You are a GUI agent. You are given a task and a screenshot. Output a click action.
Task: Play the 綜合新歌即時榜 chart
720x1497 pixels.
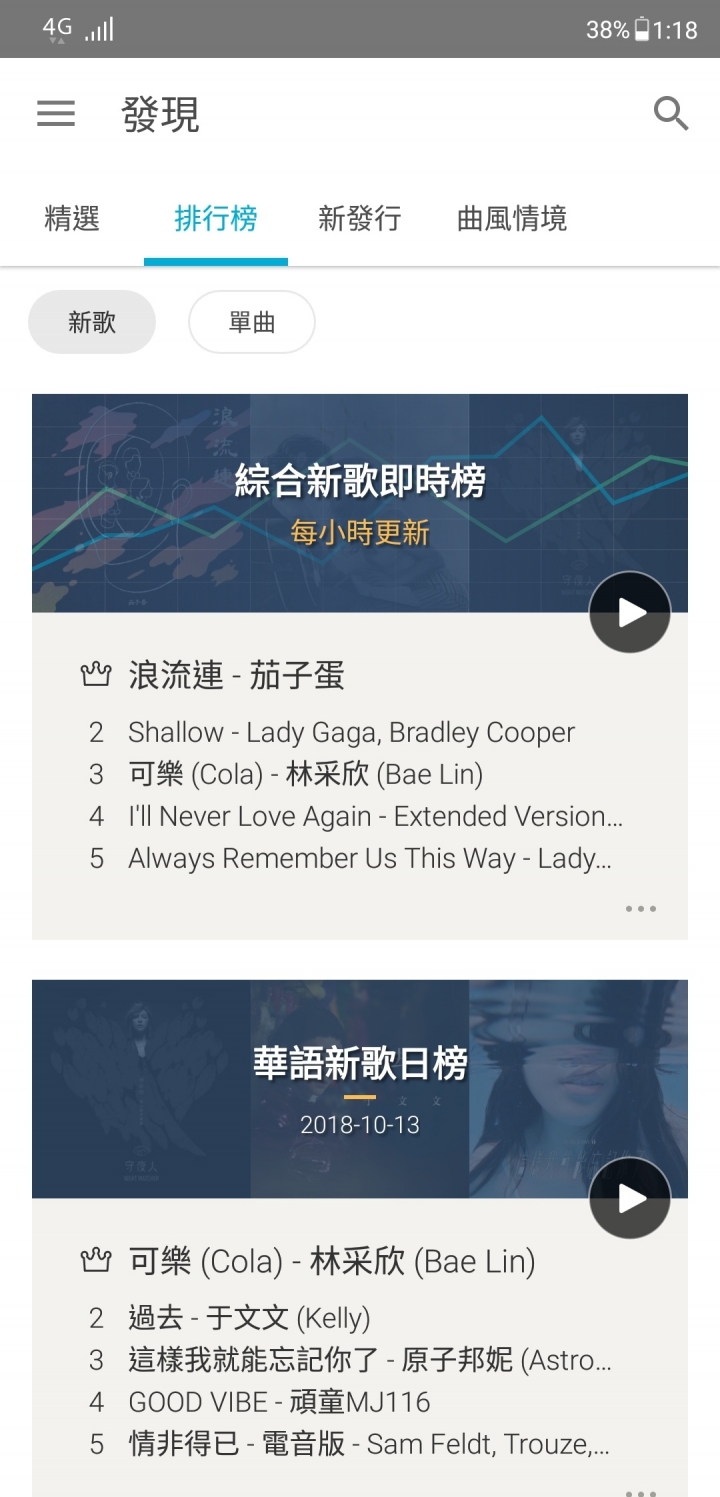click(x=629, y=611)
